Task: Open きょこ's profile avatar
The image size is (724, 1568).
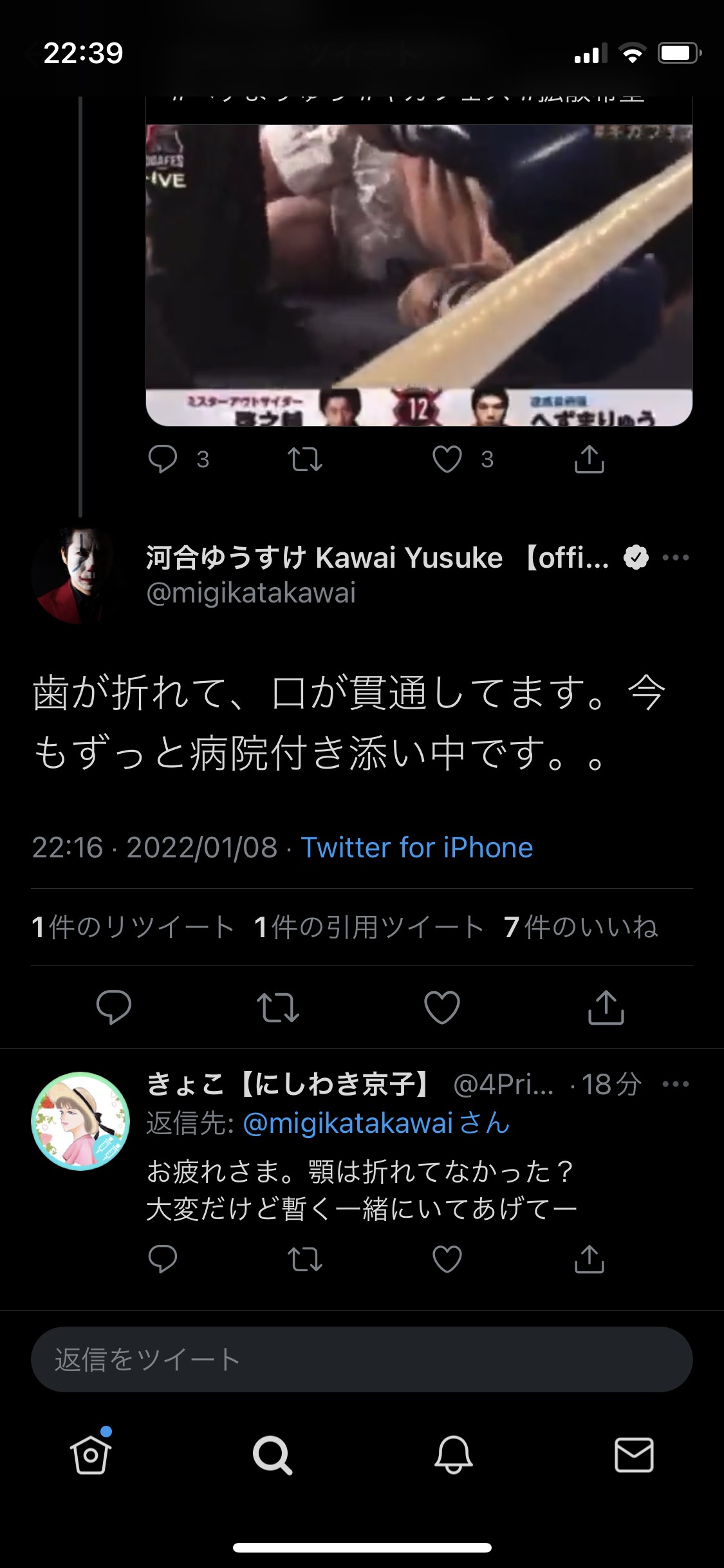Action: [x=80, y=1121]
